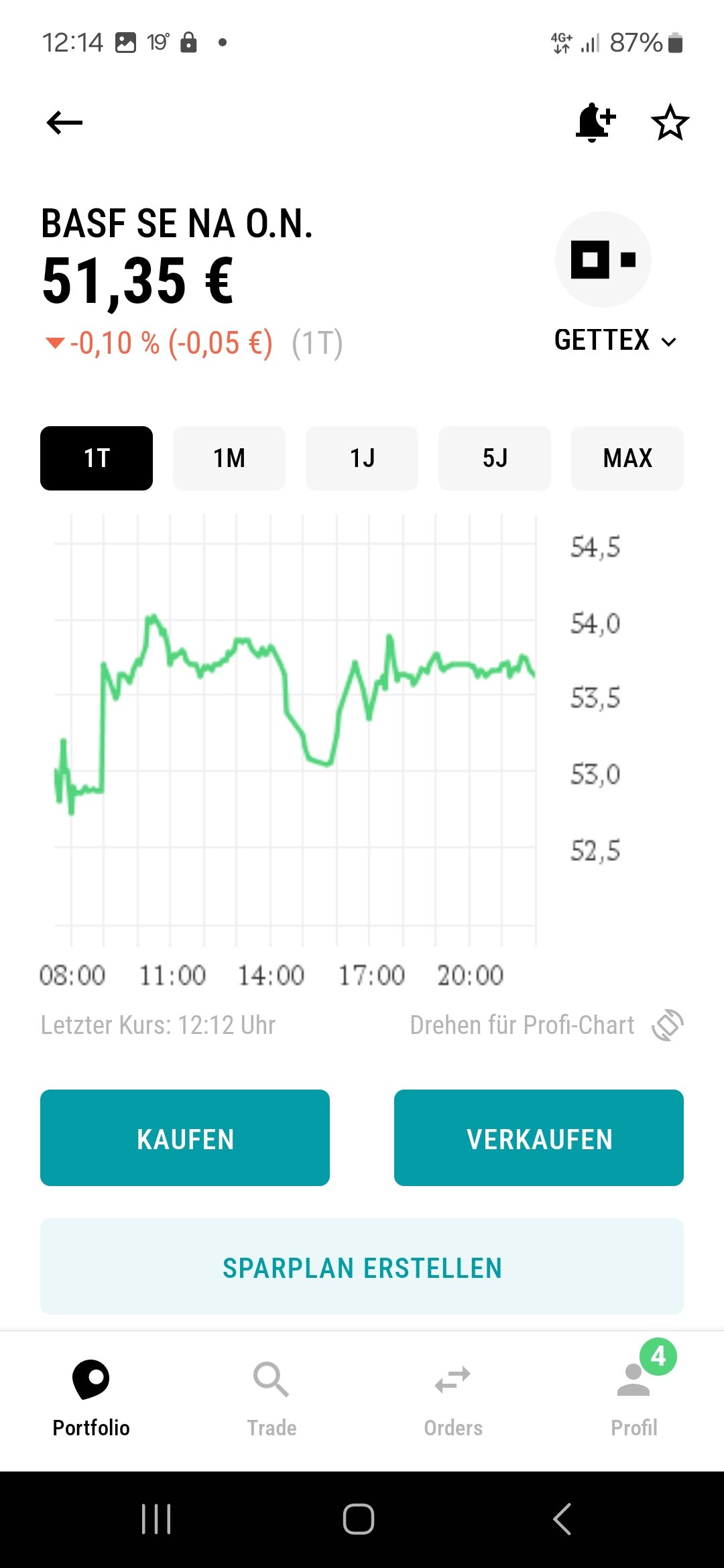Screen dimensions: 724x1568
Task: Add BASF to favorites with the star
Action: [x=670, y=123]
